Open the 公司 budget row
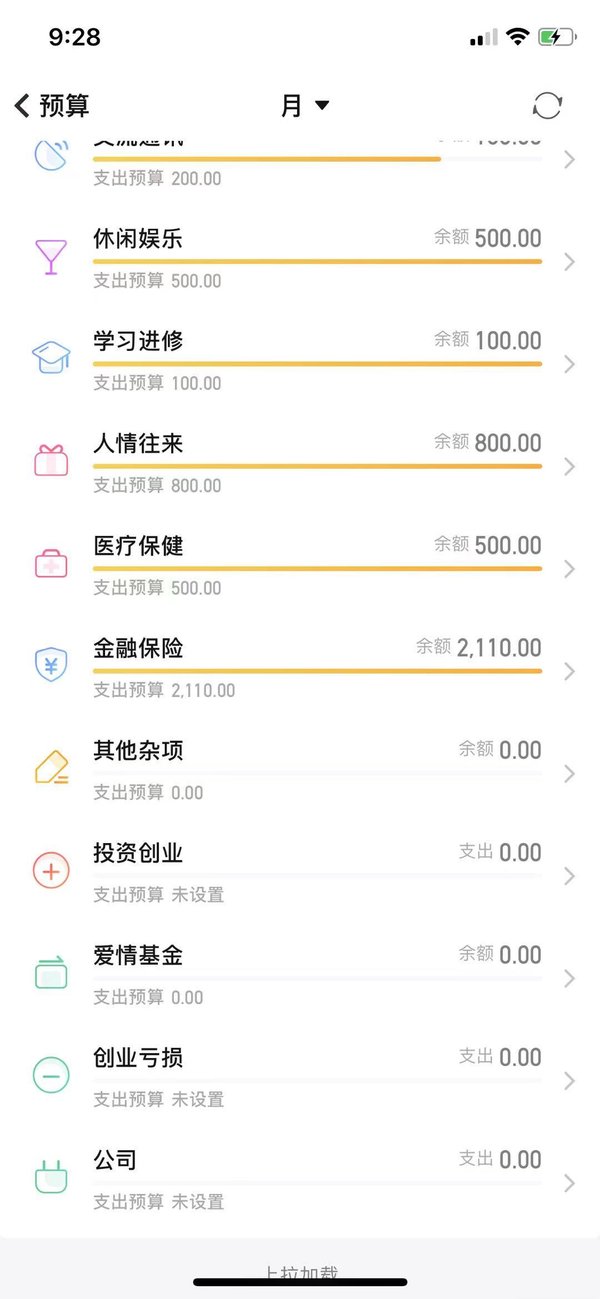Image resolution: width=600 pixels, height=1299 pixels. [x=300, y=1179]
